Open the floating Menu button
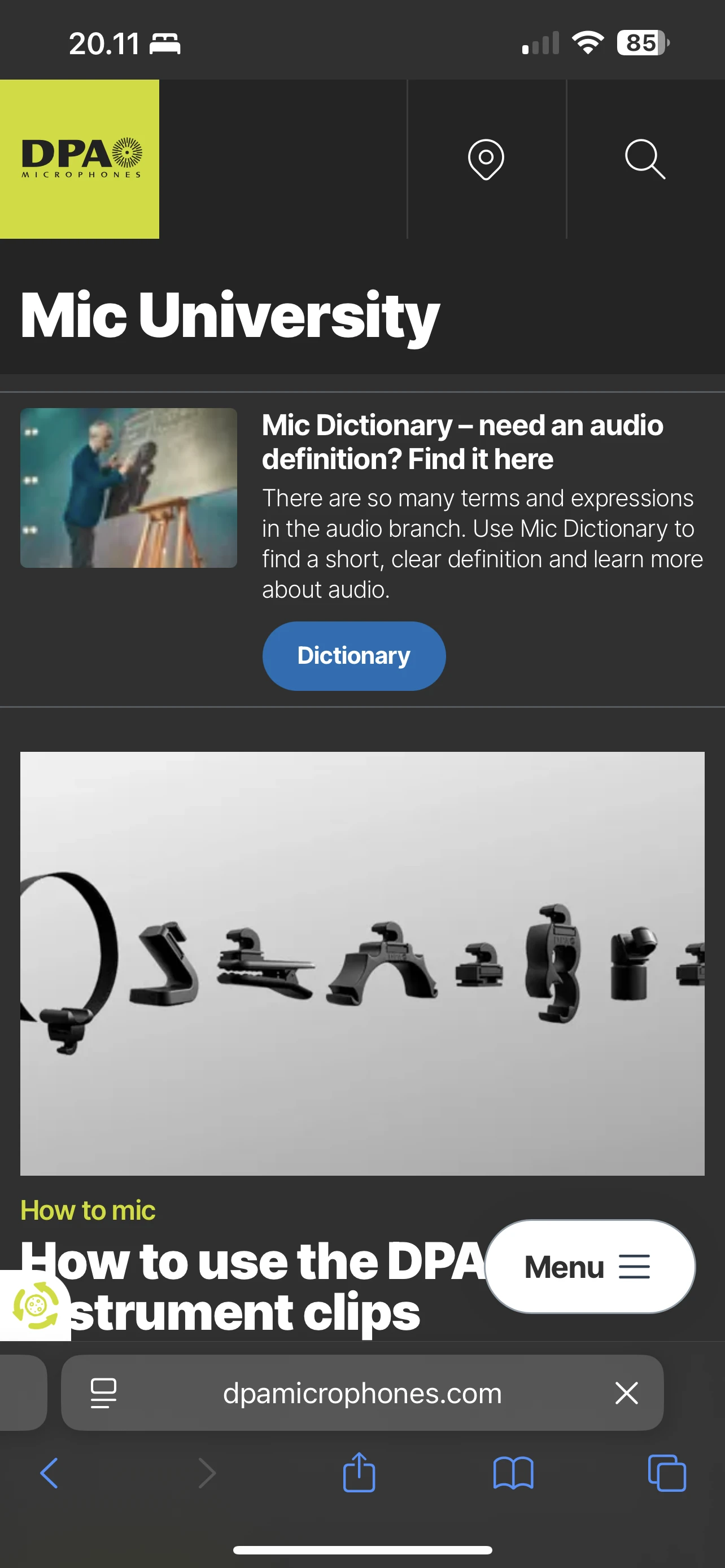Screen dimensions: 725x1568 [589, 1267]
